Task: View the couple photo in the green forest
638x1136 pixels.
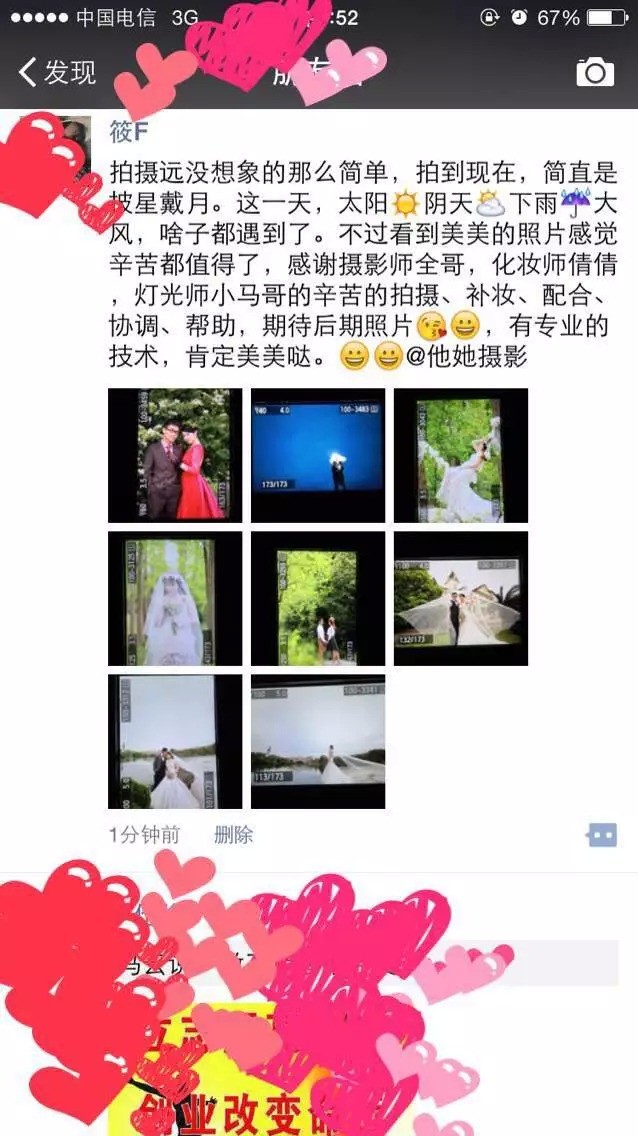Action: tap(318, 598)
